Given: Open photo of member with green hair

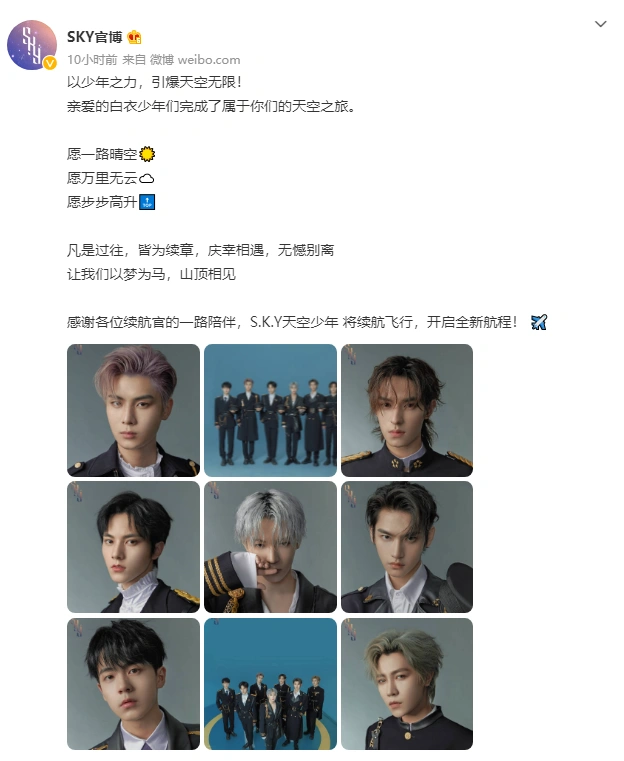Looking at the screenshot, I should click(407, 684).
